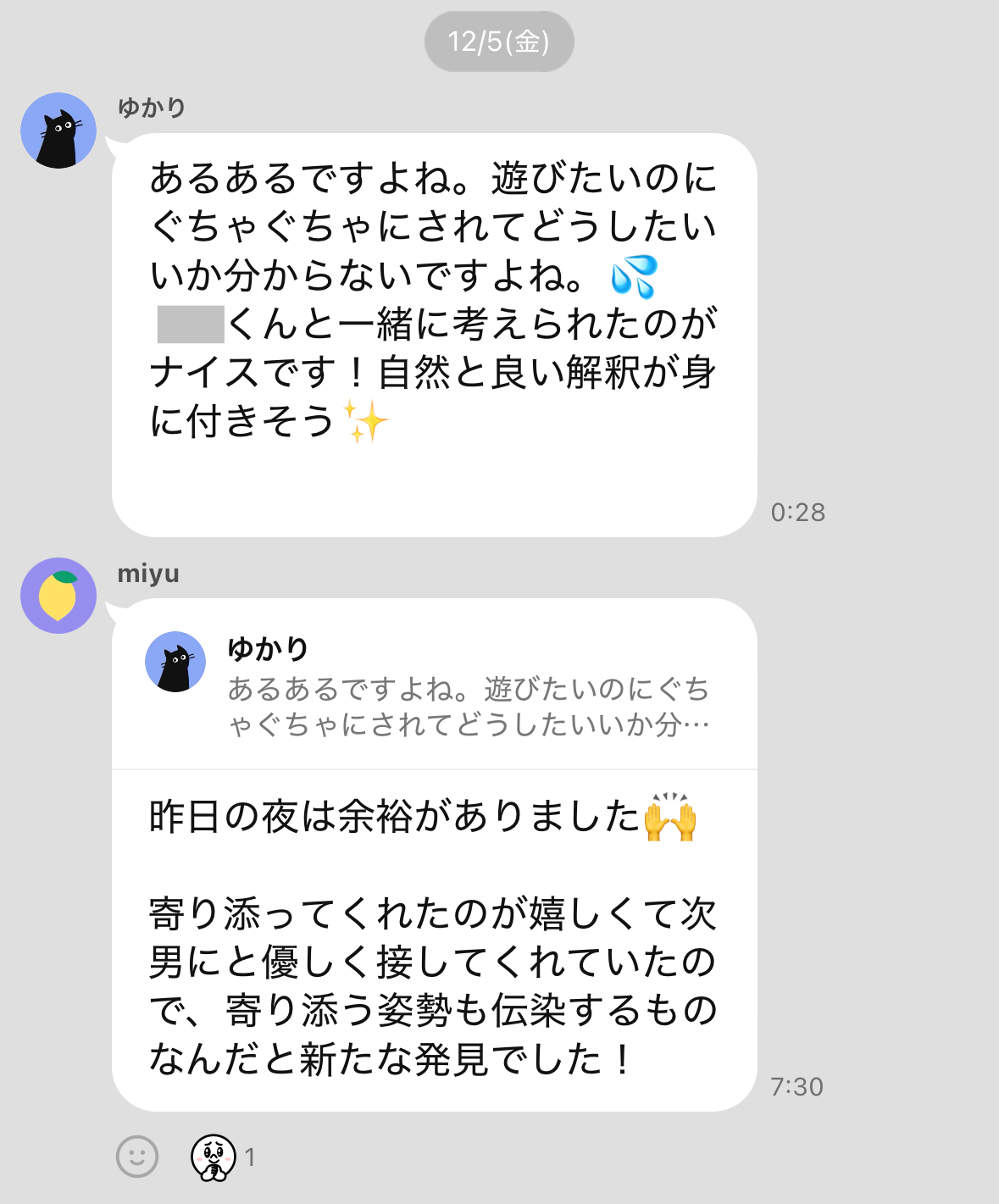This screenshot has width=999, height=1204.
Task: Select the 12/5(金) date header
Action: click(x=499, y=40)
